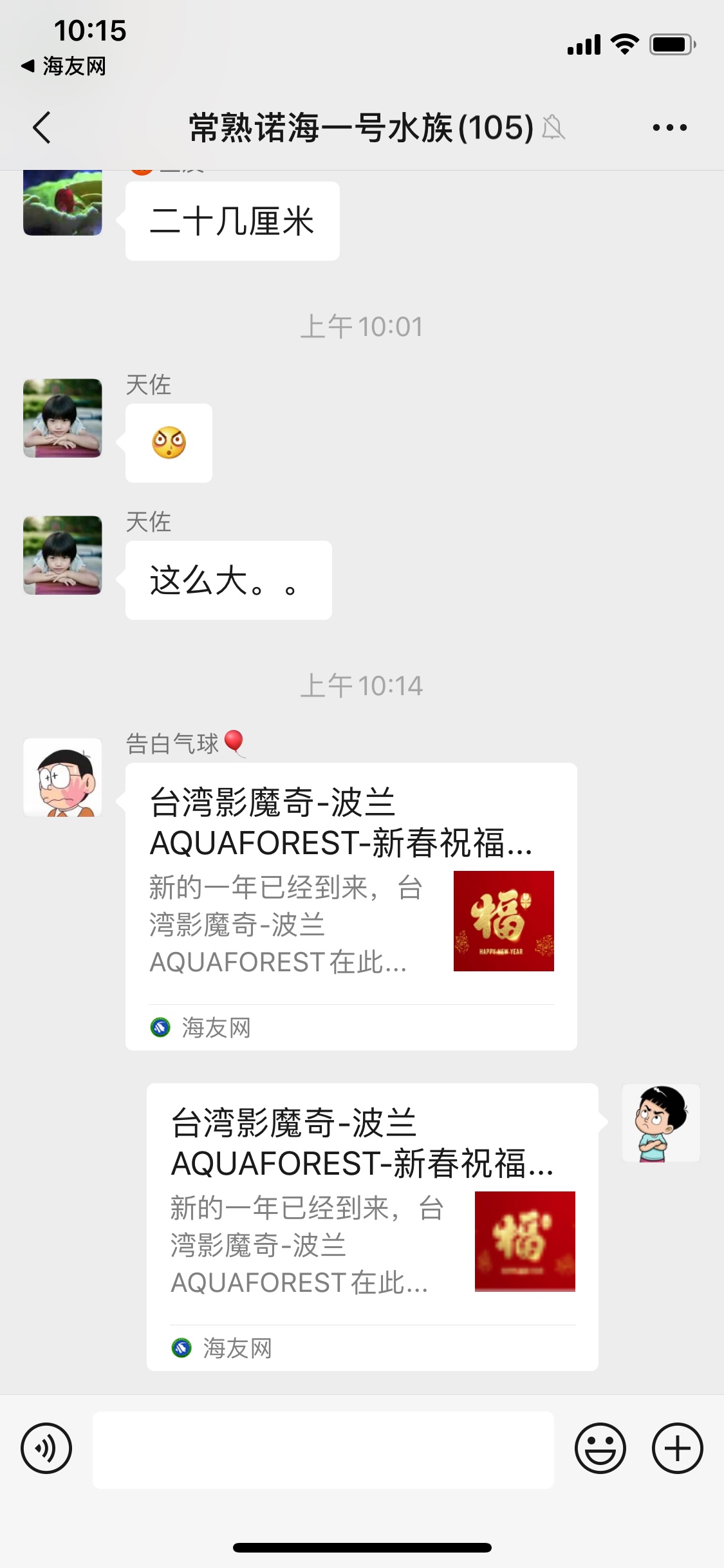Focus the message text field
This screenshot has width=724, height=1568.
click(x=323, y=1450)
